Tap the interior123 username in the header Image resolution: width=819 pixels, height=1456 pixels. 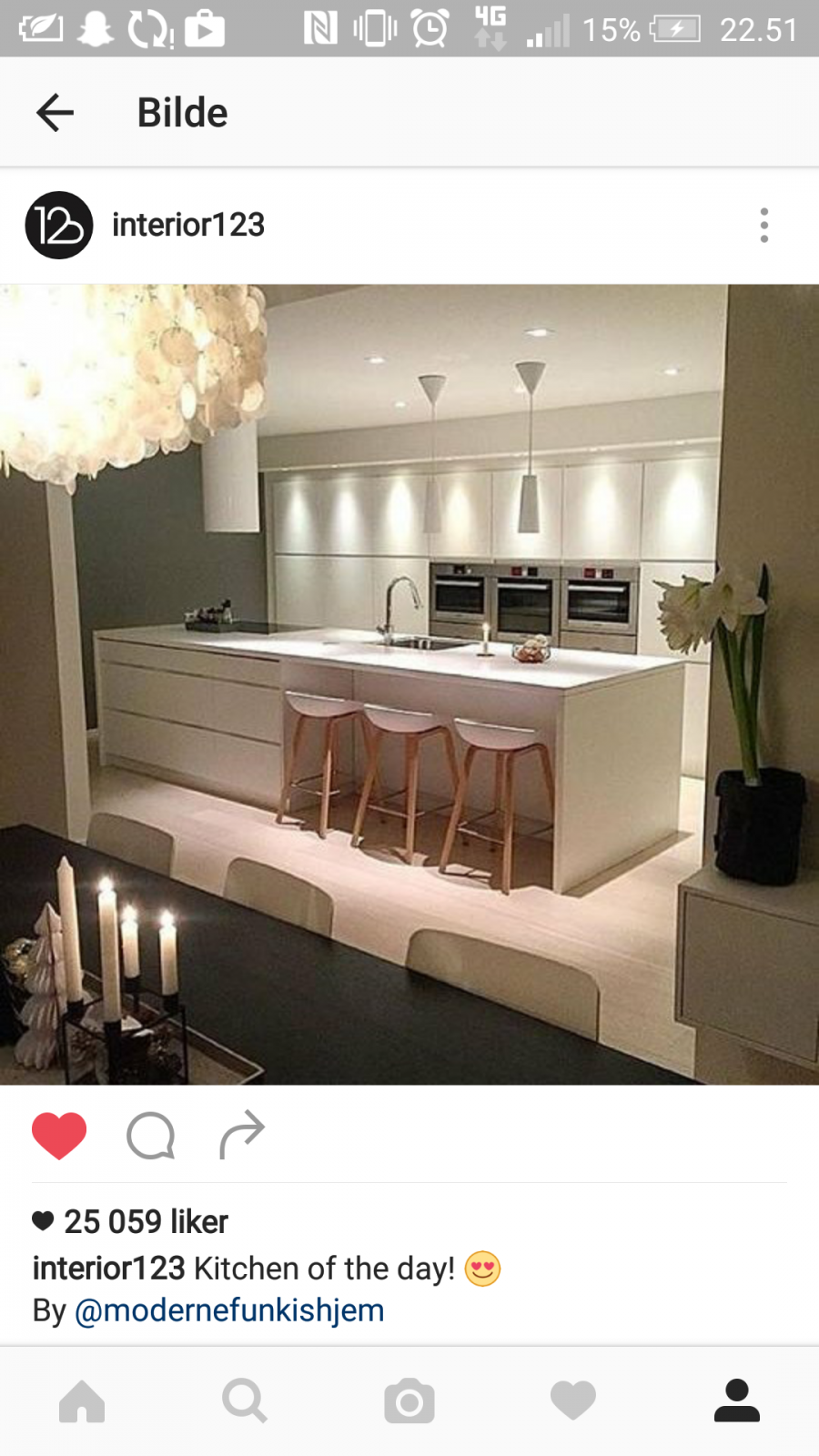188,225
